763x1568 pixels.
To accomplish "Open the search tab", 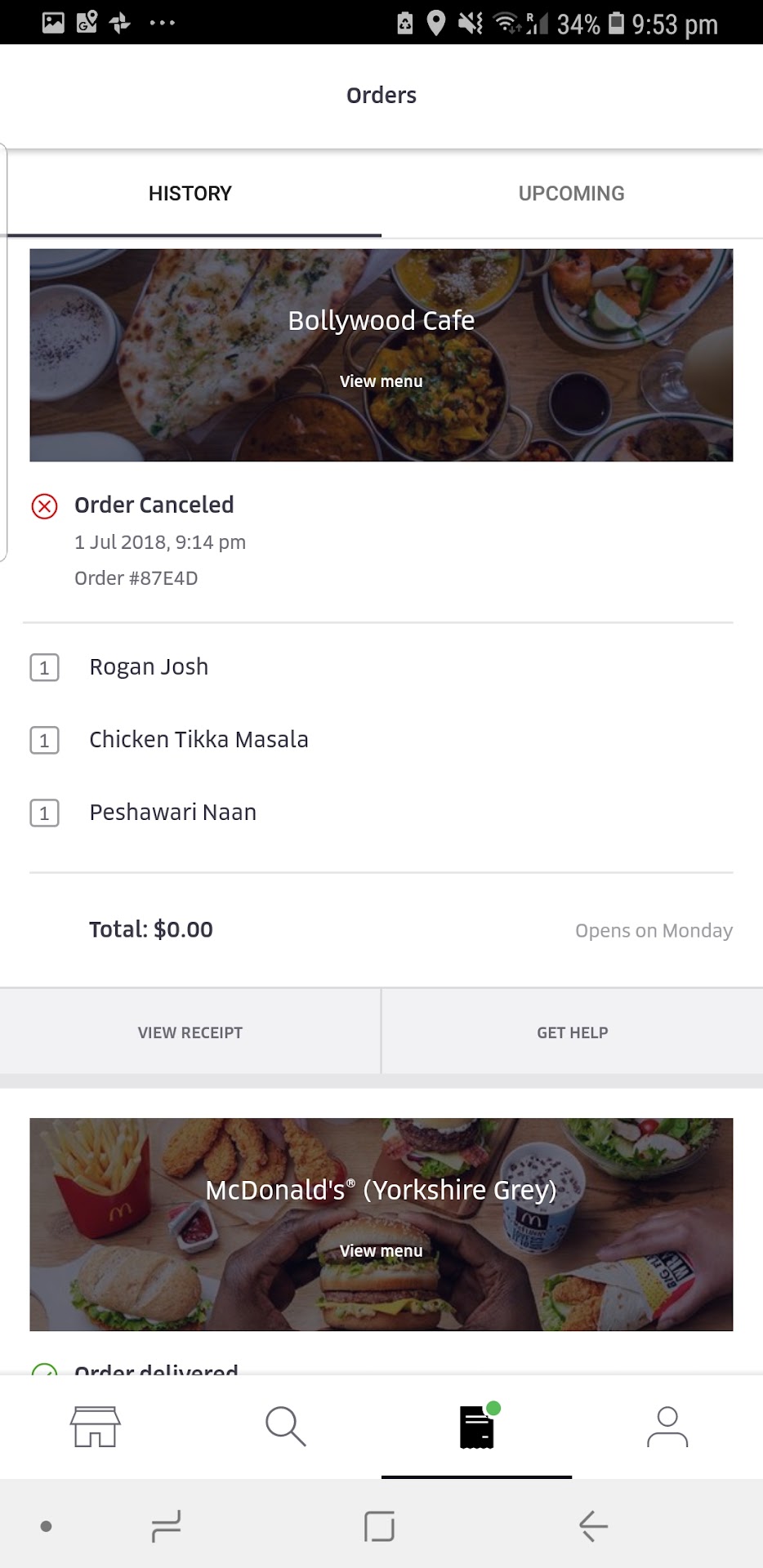I will pos(286,1427).
